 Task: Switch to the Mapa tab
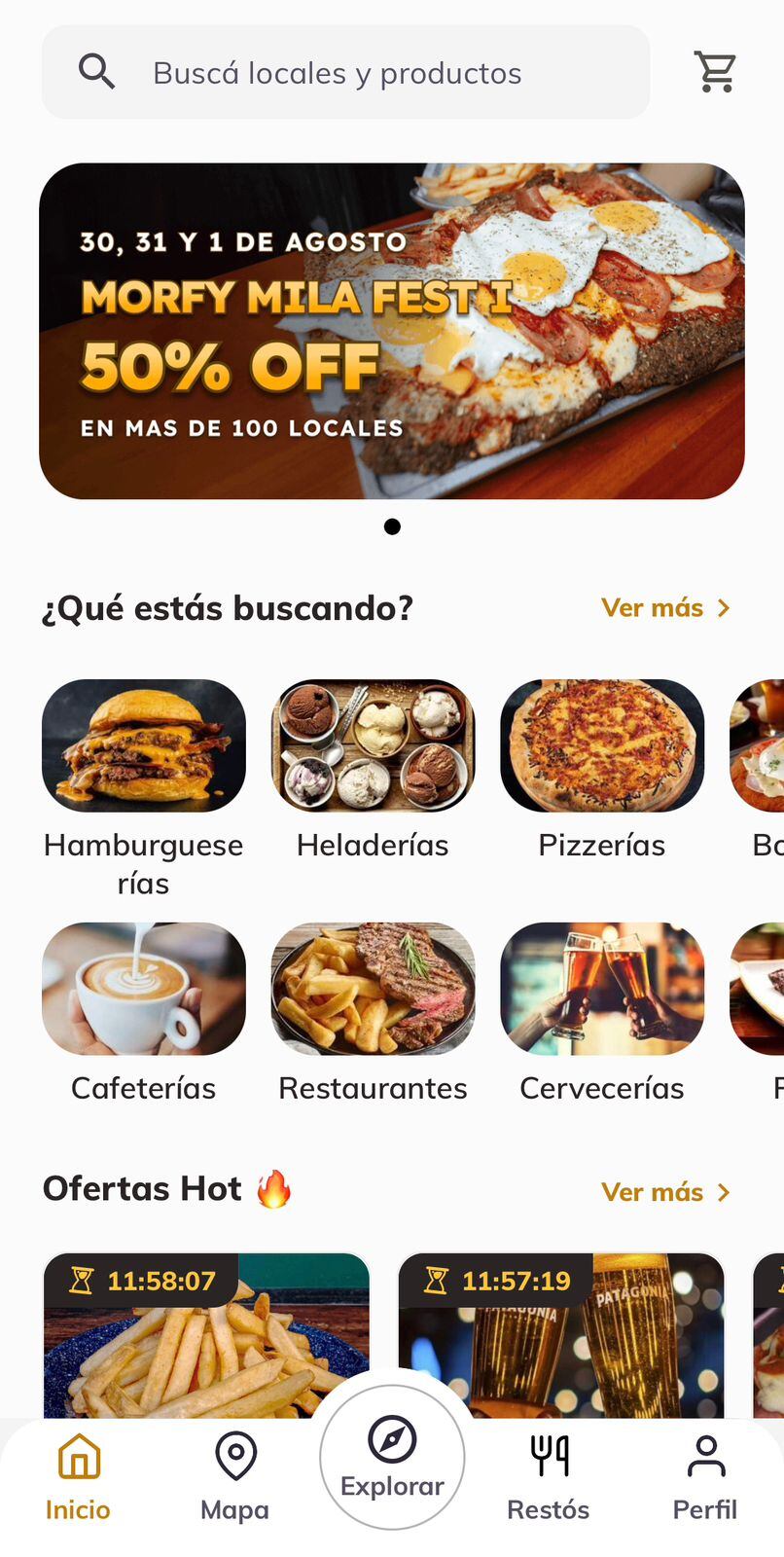click(x=234, y=1476)
